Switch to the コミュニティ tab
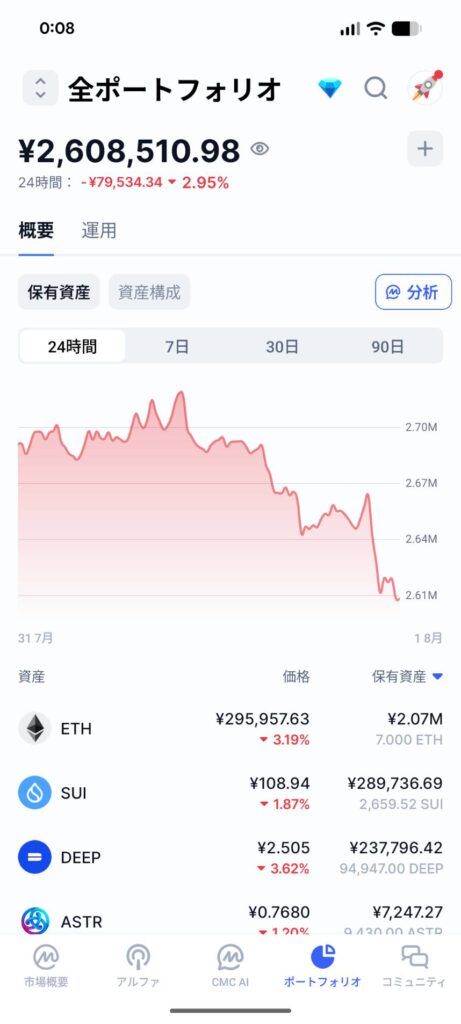461x1024 pixels. coord(414,966)
